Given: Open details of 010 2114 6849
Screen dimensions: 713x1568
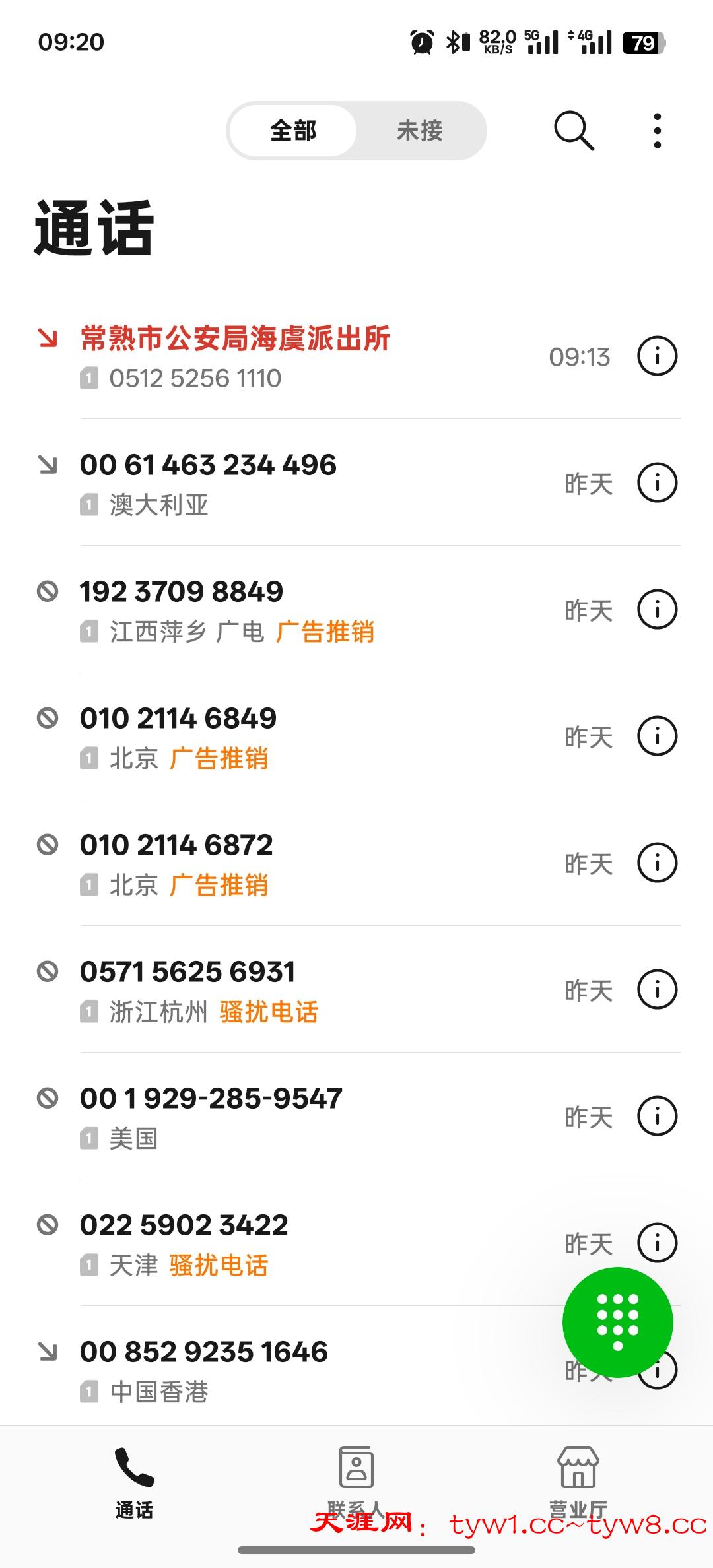Looking at the screenshot, I should click(x=657, y=736).
